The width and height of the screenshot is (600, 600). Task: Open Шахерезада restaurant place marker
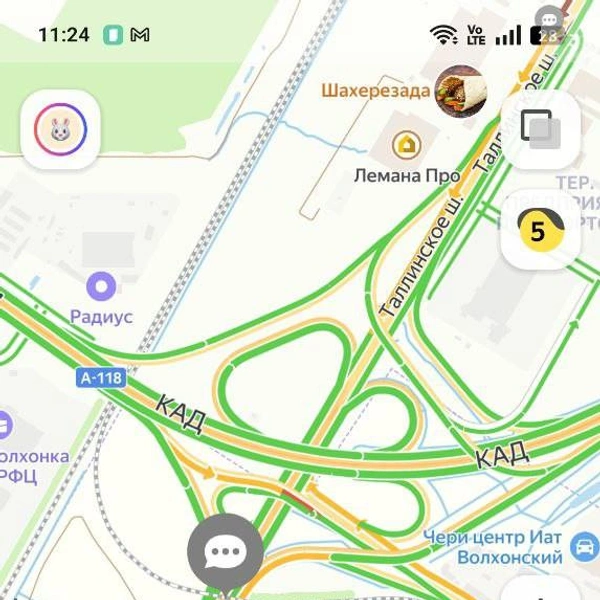point(460,91)
